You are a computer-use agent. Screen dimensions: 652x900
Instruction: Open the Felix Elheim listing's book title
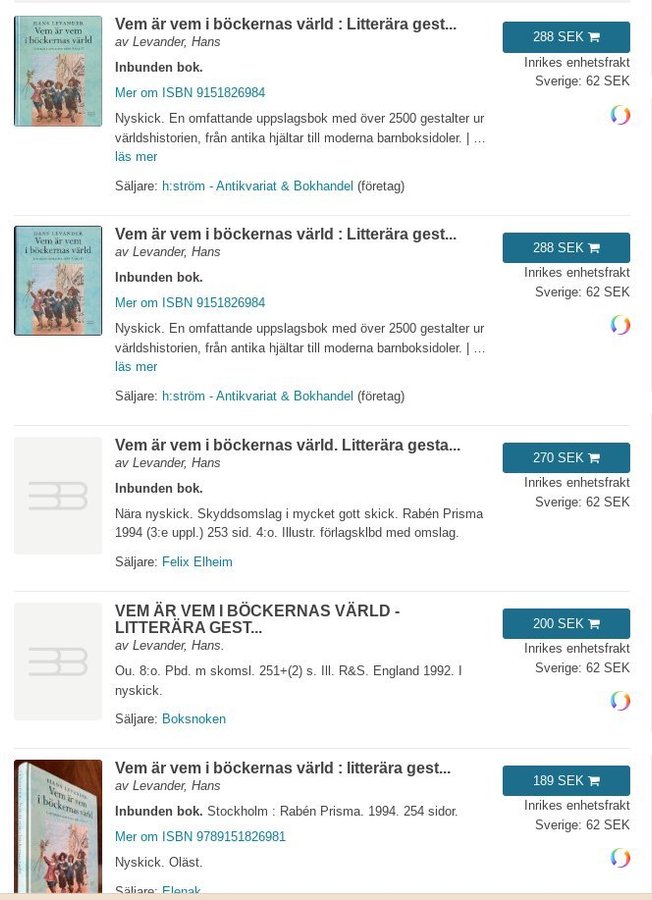(287, 445)
